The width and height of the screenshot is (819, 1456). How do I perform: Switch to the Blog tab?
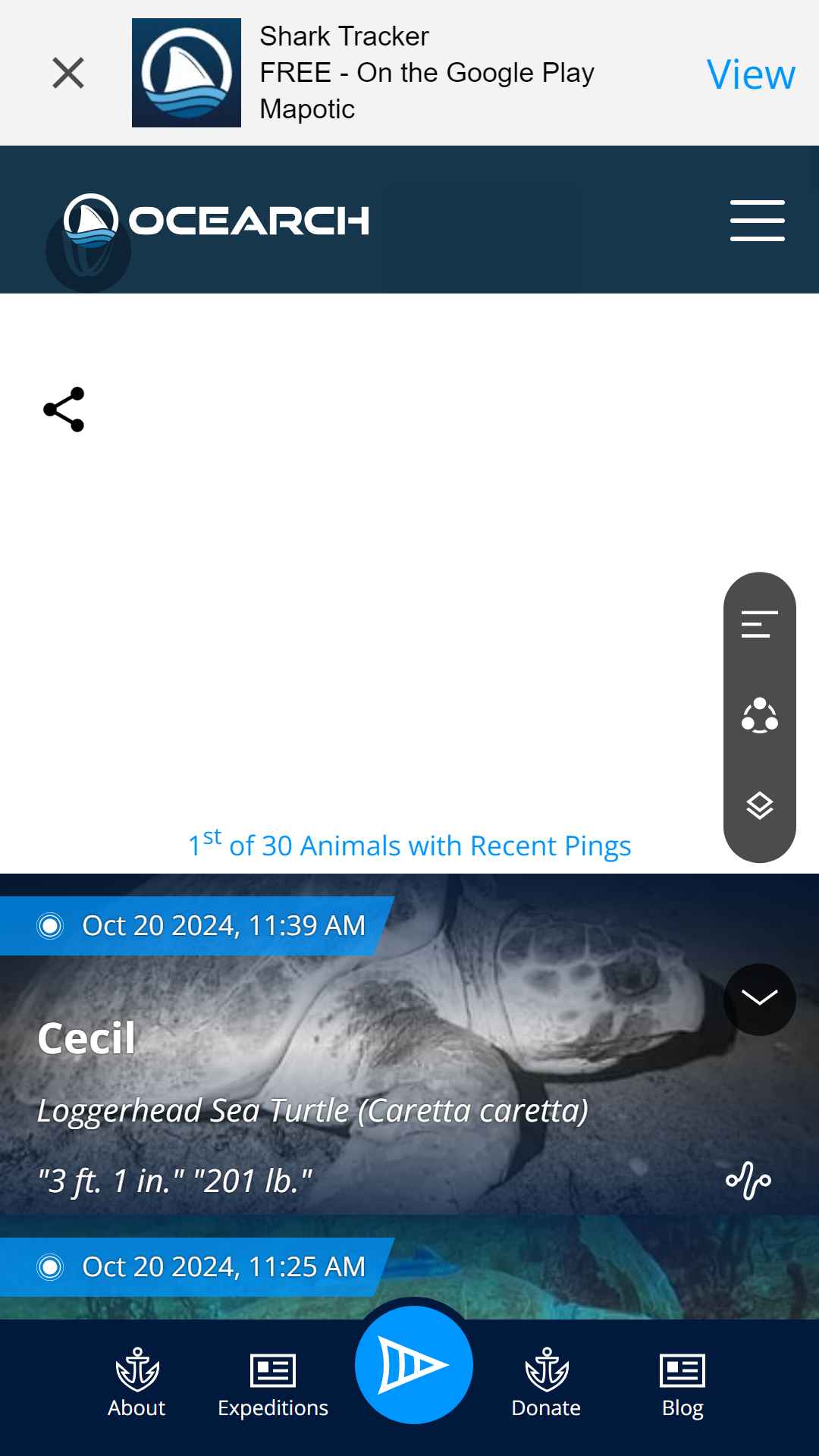tap(682, 1383)
